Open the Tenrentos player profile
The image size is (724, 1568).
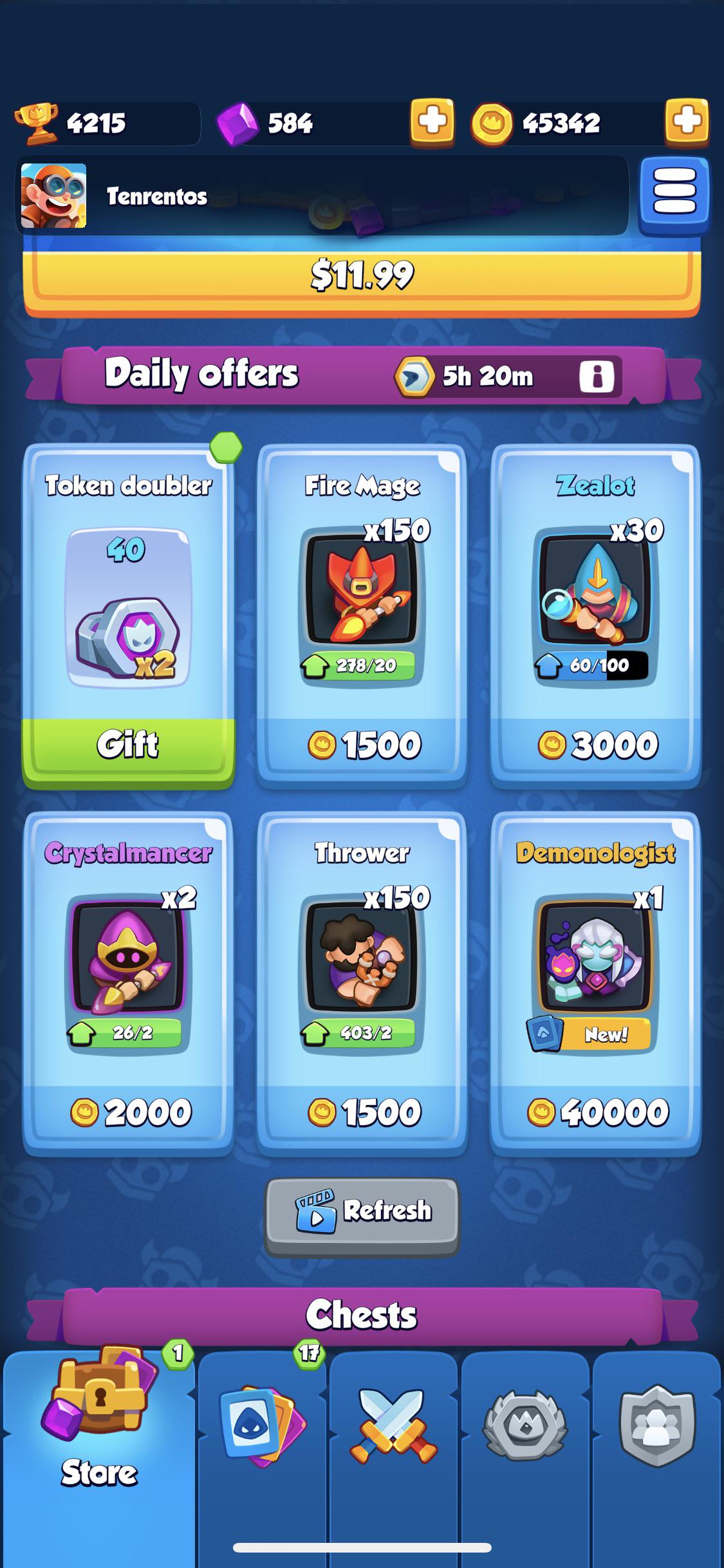point(54,196)
